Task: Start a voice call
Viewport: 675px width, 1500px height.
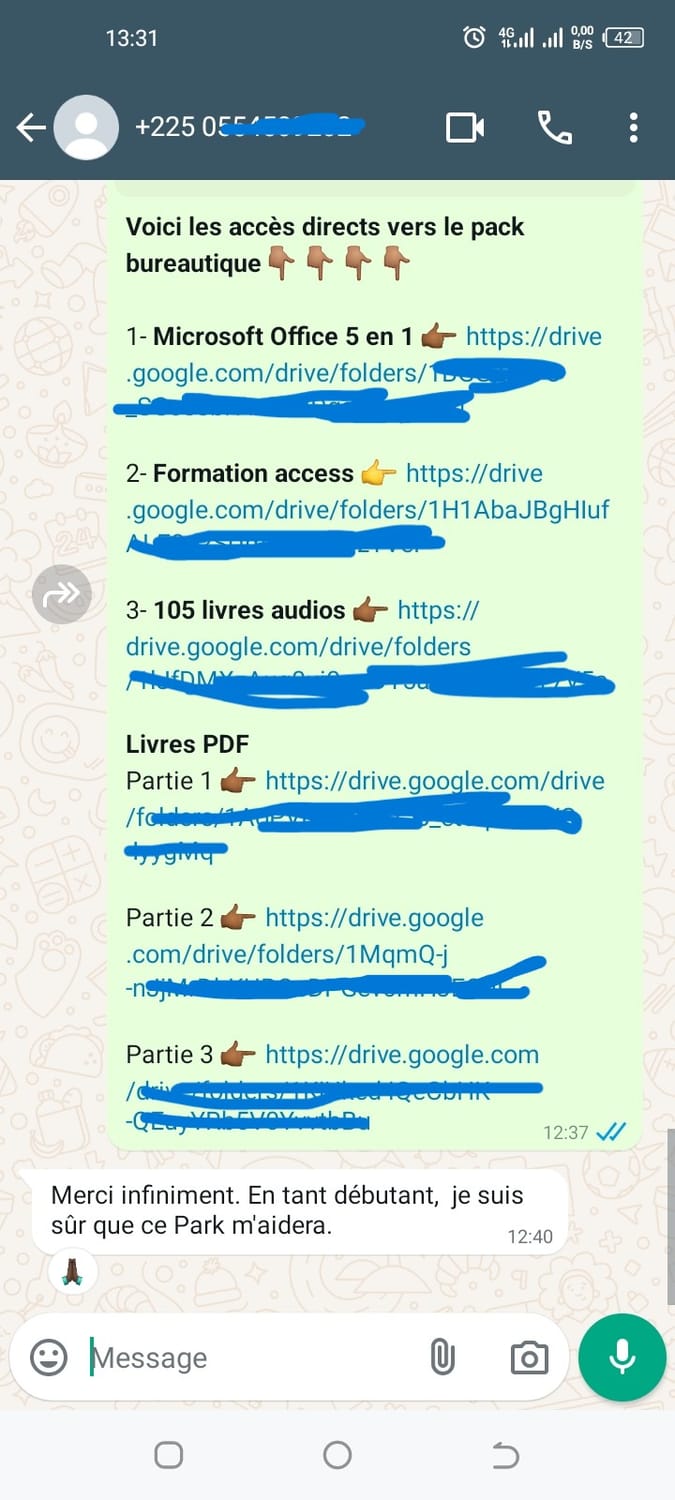Action: [555, 128]
